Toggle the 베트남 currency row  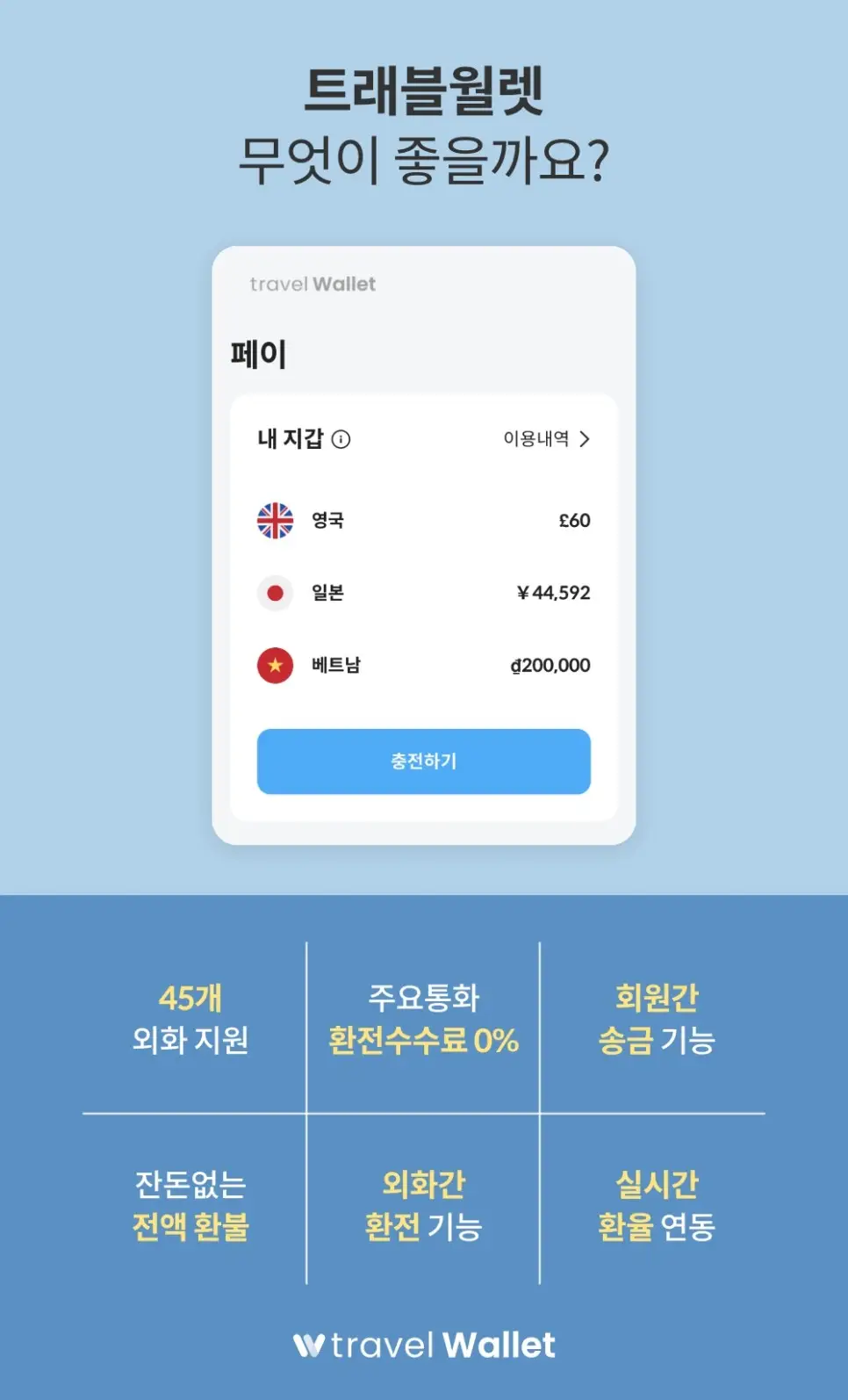(x=421, y=666)
